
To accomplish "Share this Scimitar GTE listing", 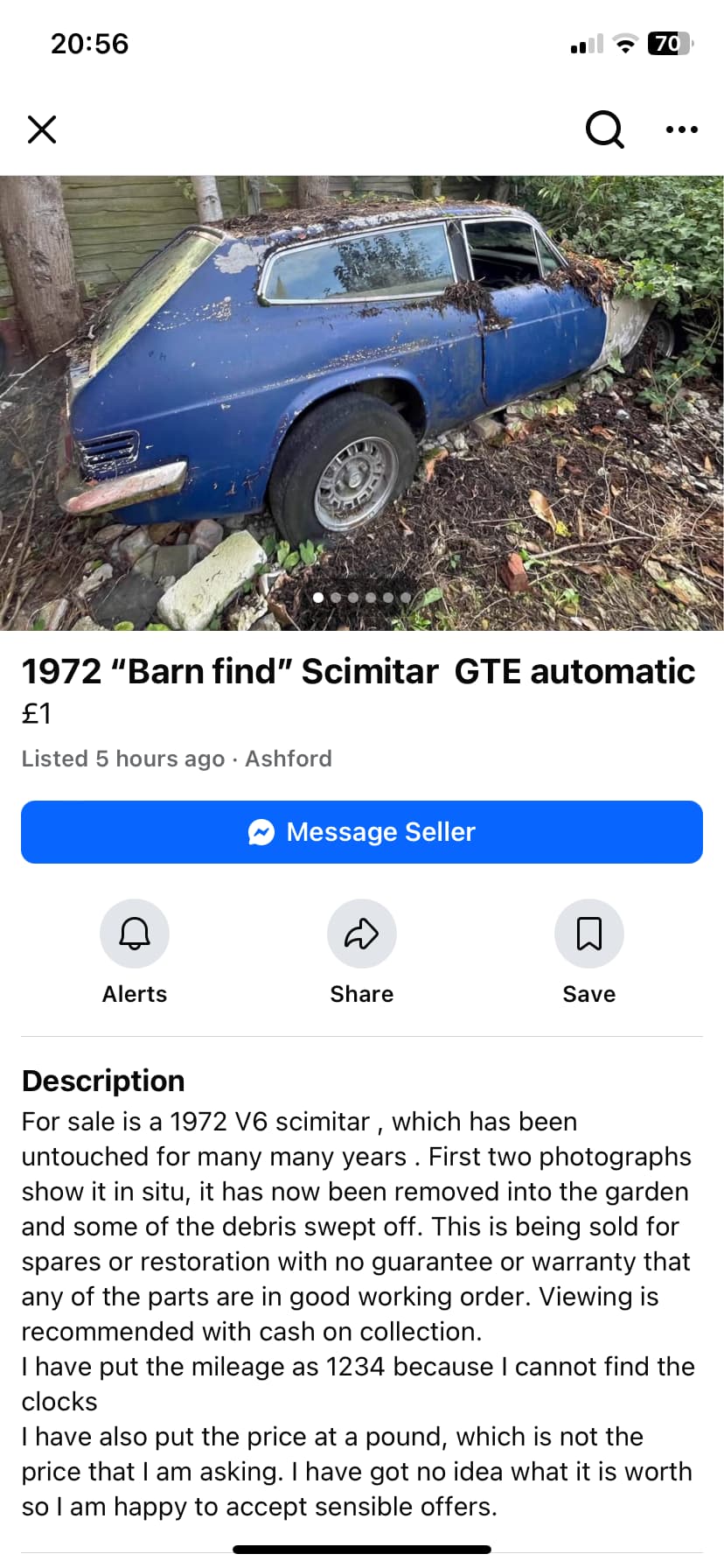I will 362,934.
